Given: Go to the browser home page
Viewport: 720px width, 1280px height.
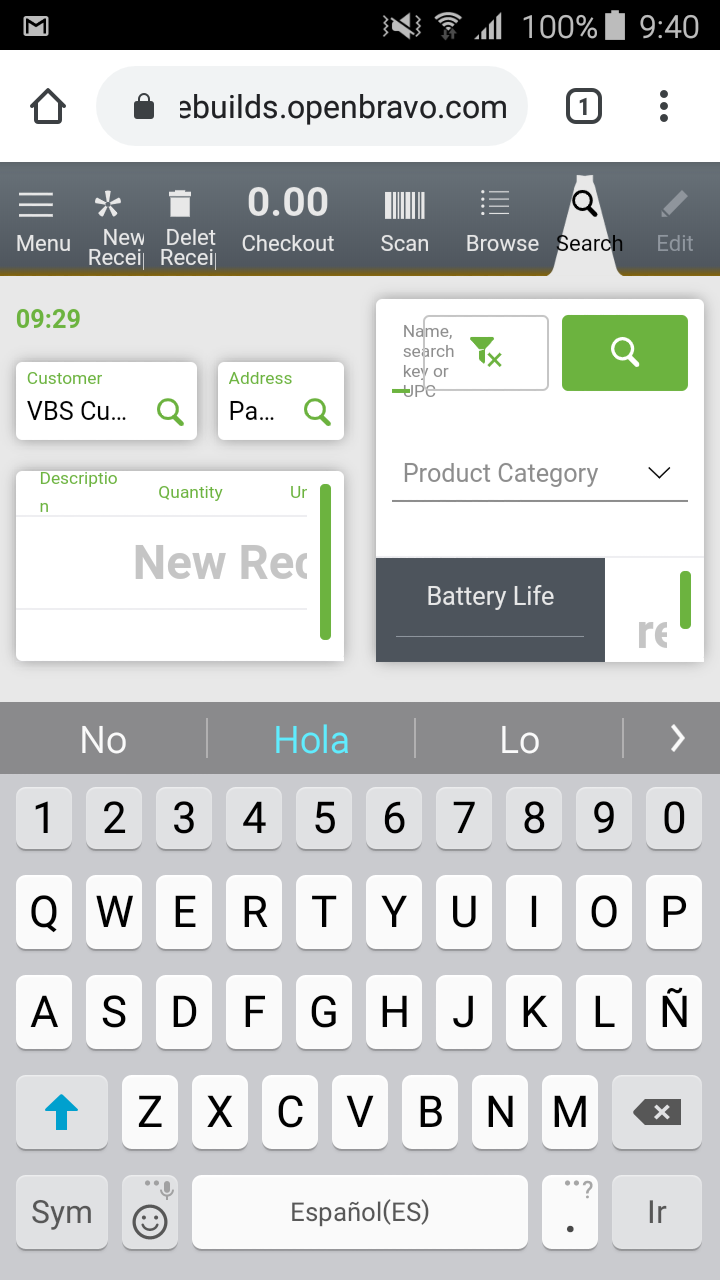Looking at the screenshot, I should point(48,107).
